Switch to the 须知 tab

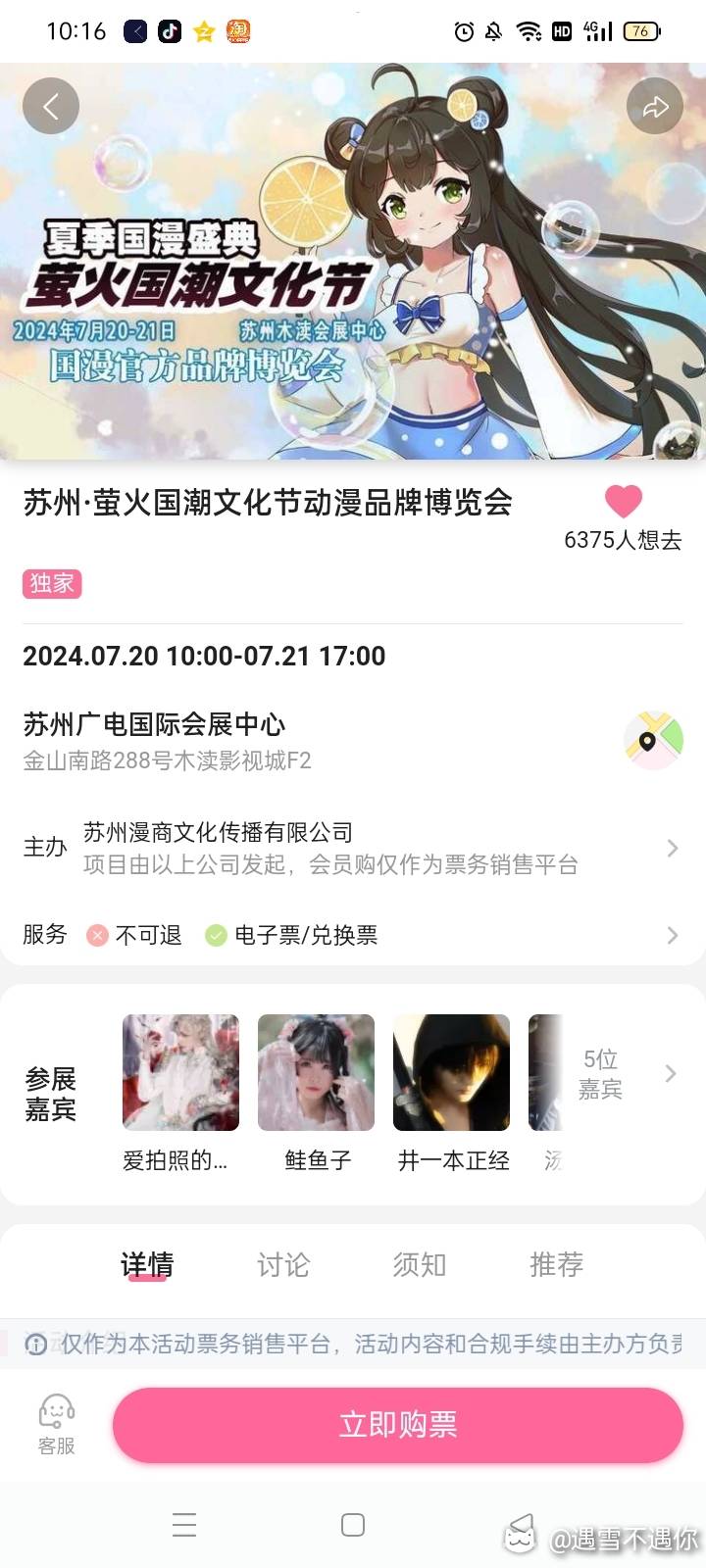click(420, 1265)
